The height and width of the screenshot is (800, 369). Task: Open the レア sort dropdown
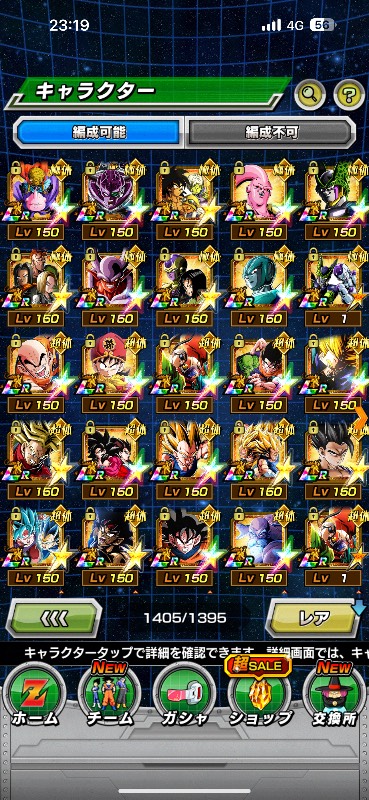coord(315,618)
